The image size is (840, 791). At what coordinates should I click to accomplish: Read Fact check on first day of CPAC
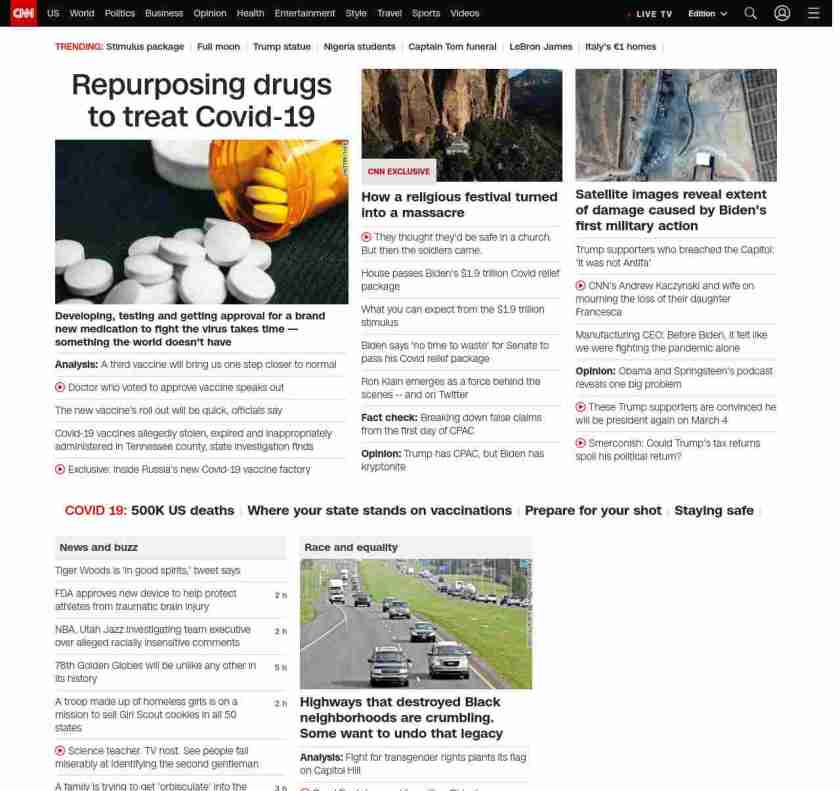click(451, 424)
